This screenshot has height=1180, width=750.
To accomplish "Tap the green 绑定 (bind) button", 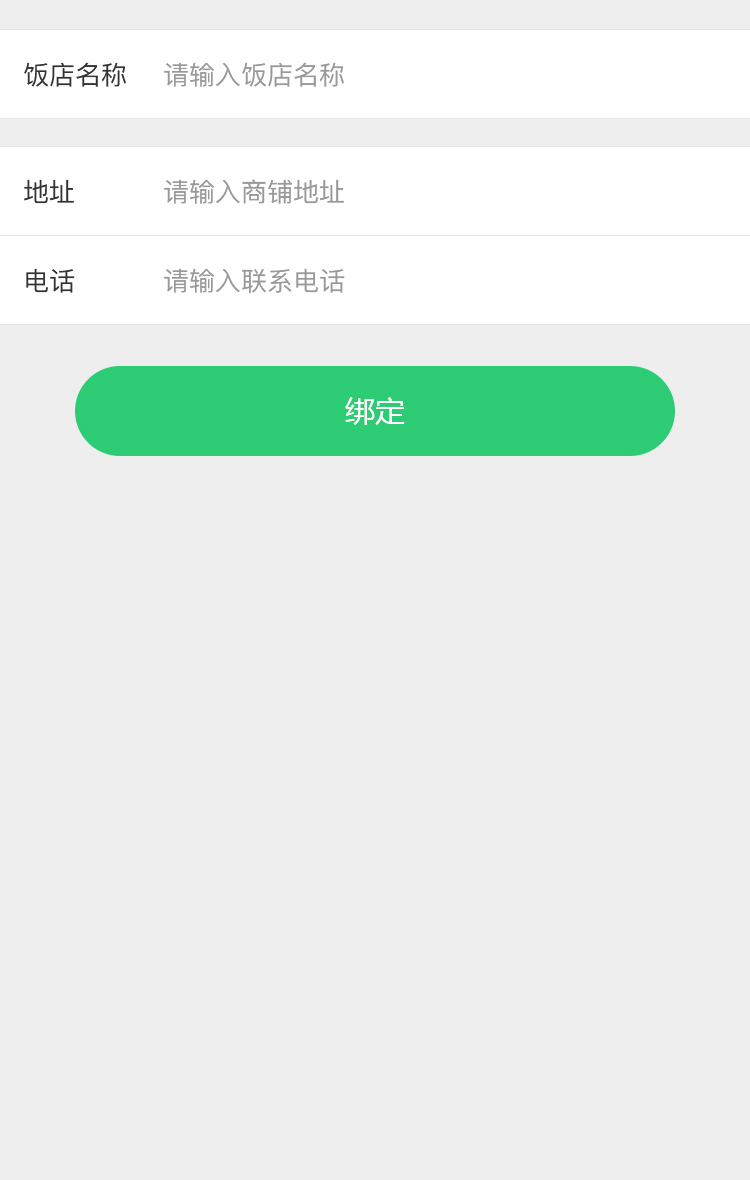I will (x=375, y=411).
